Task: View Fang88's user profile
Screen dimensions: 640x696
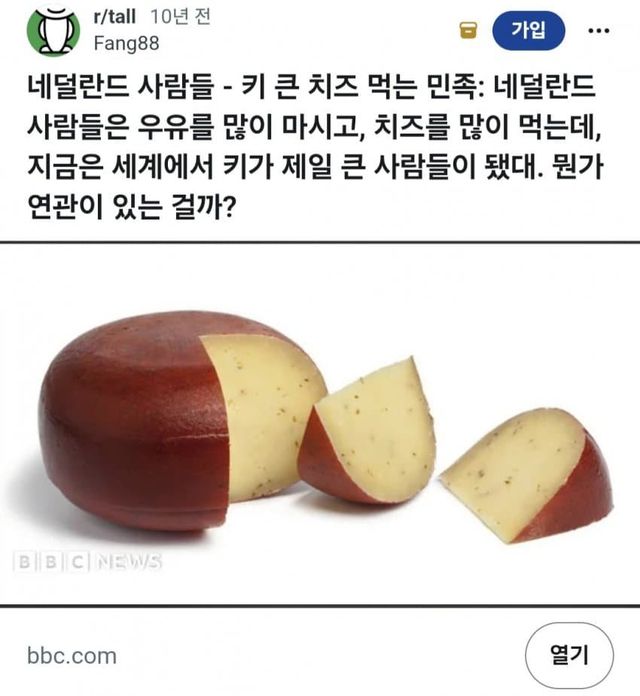Action: tap(125, 42)
